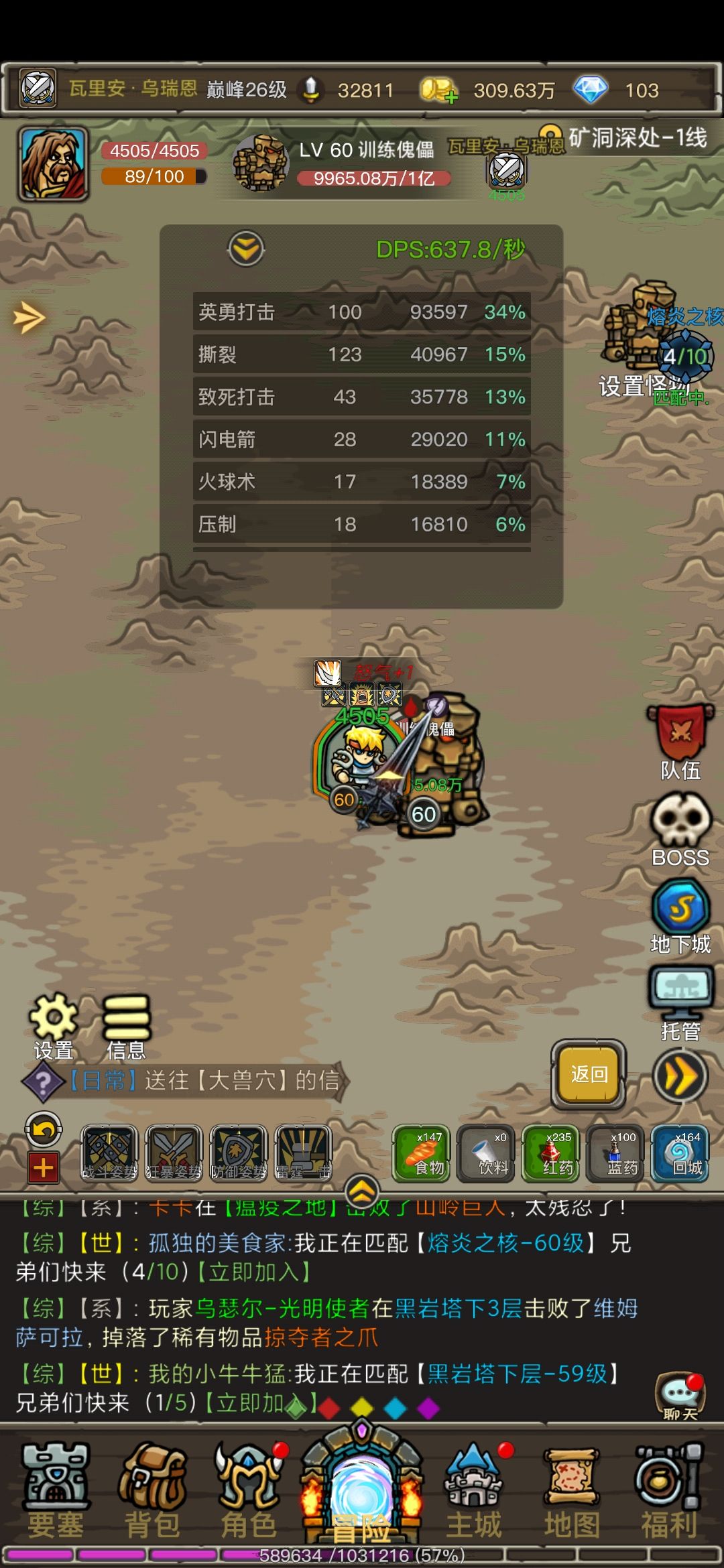The image size is (724, 1568).
Task: Use a 红药 health potion
Action: tap(550, 1153)
